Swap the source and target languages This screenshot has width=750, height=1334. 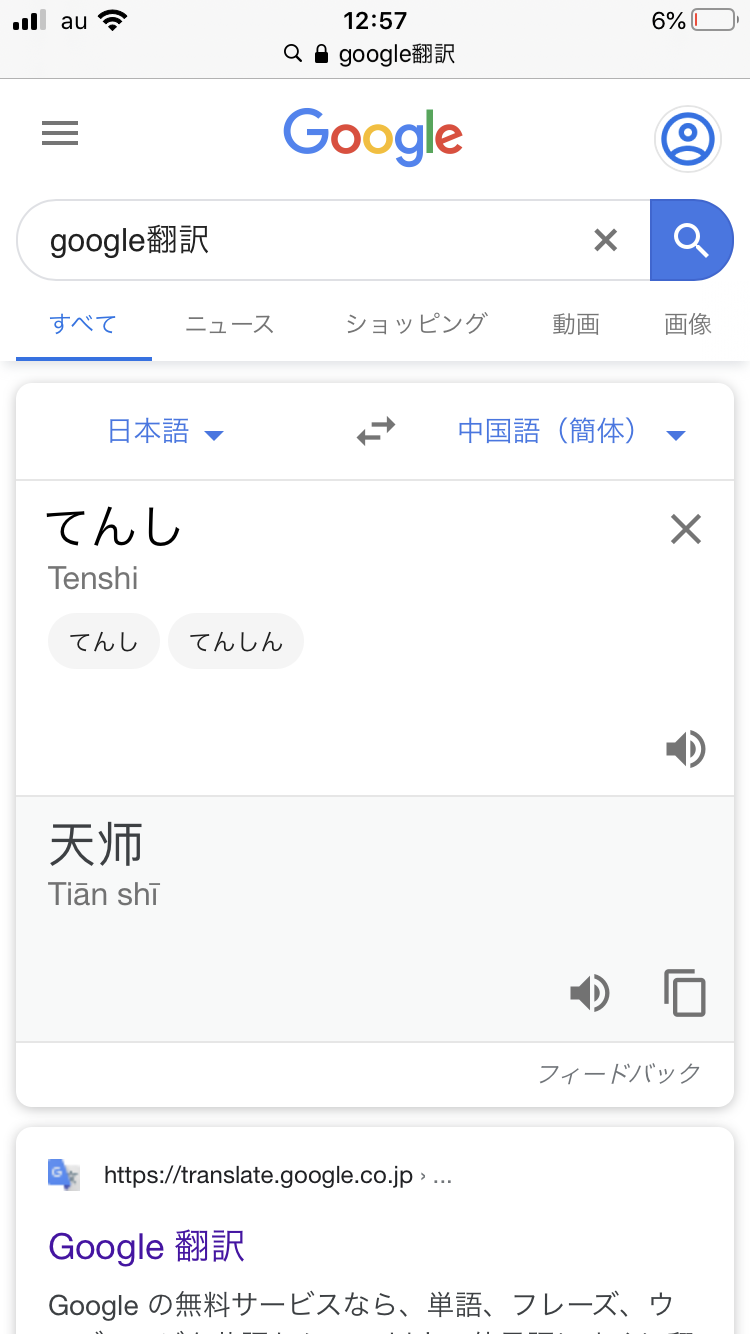(x=376, y=432)
